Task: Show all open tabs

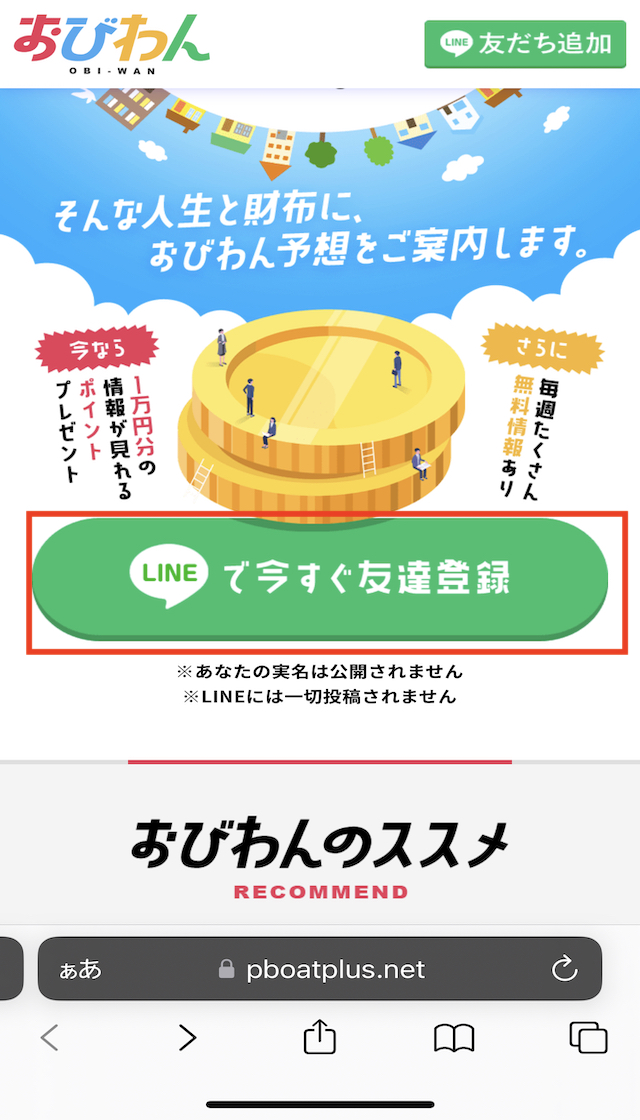Action: tap(588, 1038)
